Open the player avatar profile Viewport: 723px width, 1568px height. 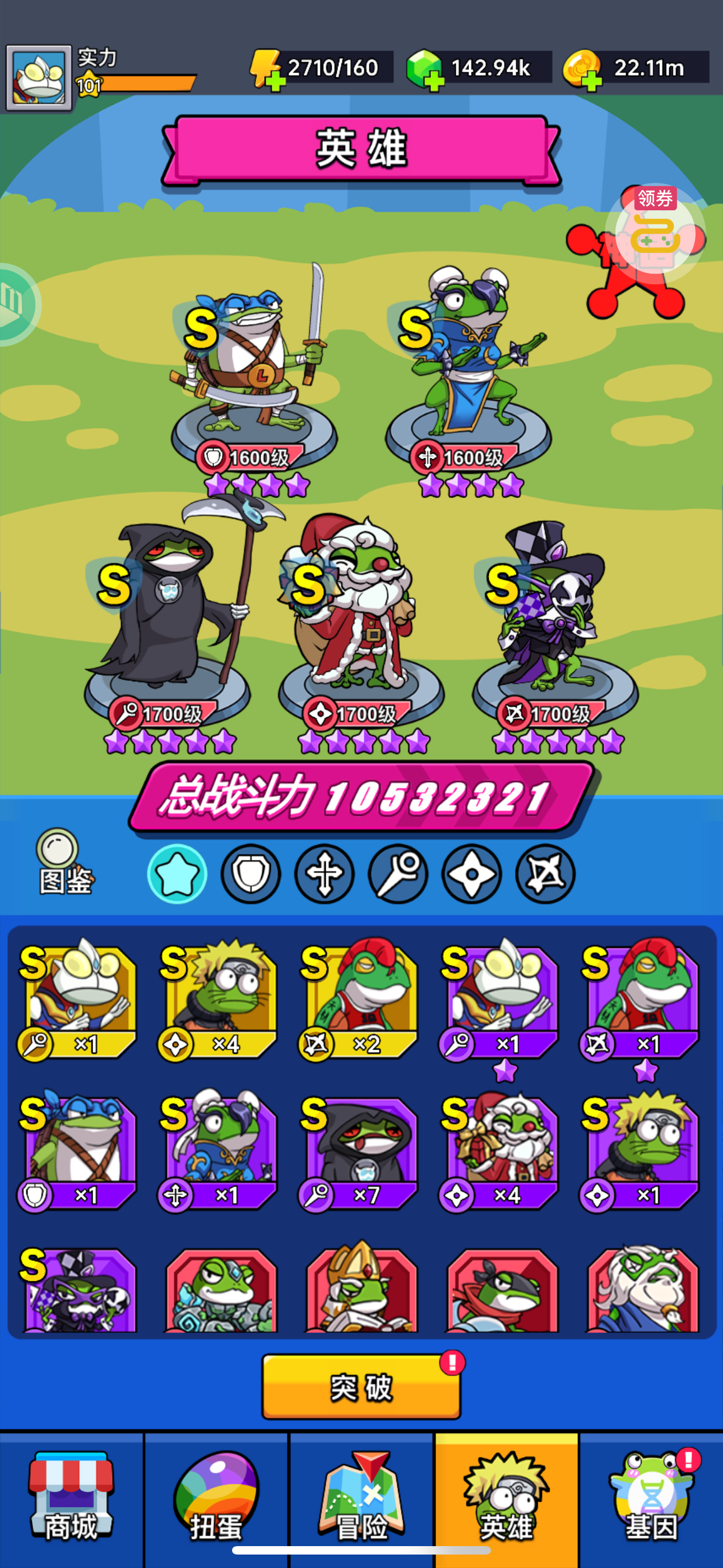[39, 78]
